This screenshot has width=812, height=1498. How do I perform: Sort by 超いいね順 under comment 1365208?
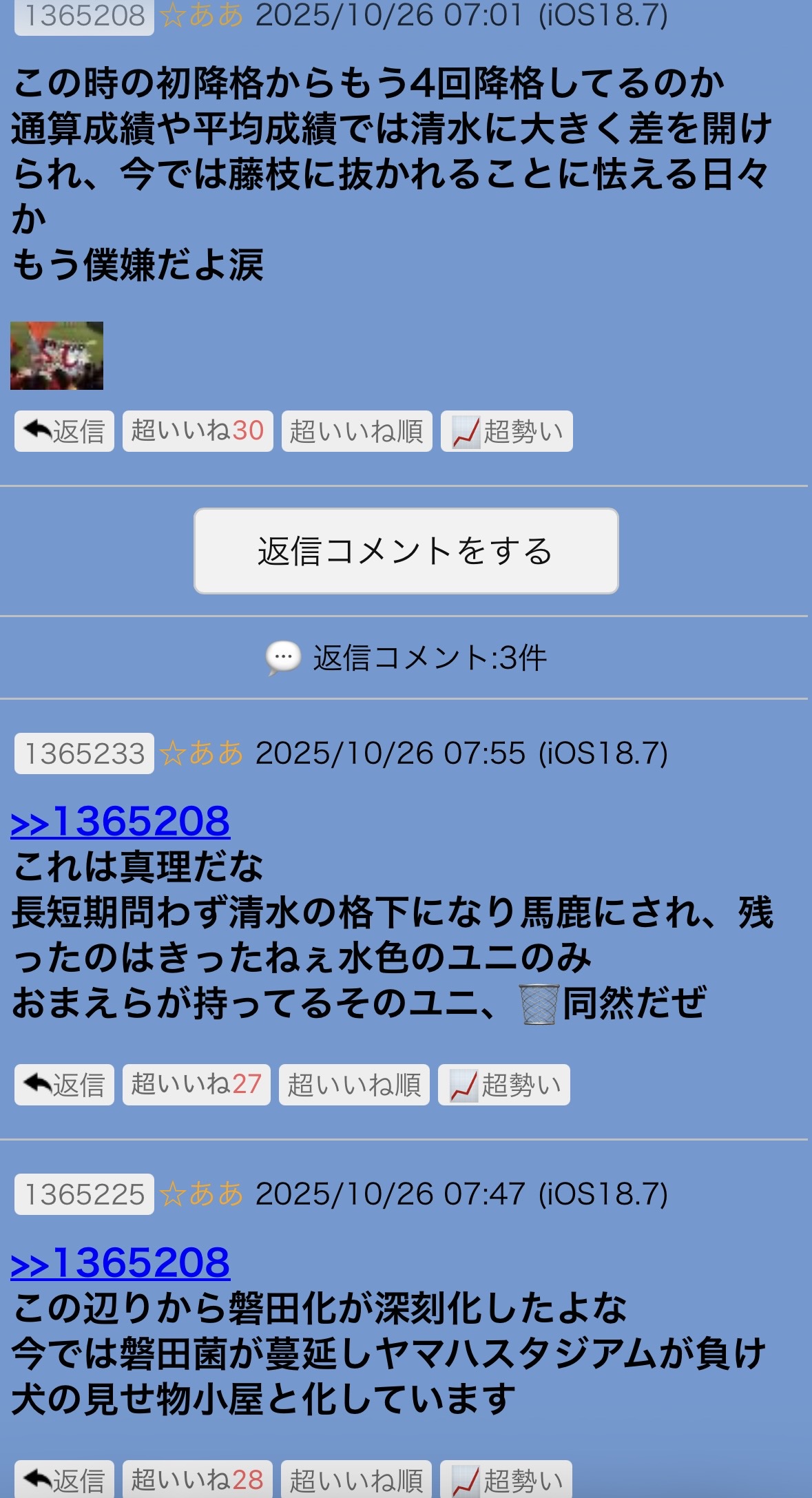point(357,432)
